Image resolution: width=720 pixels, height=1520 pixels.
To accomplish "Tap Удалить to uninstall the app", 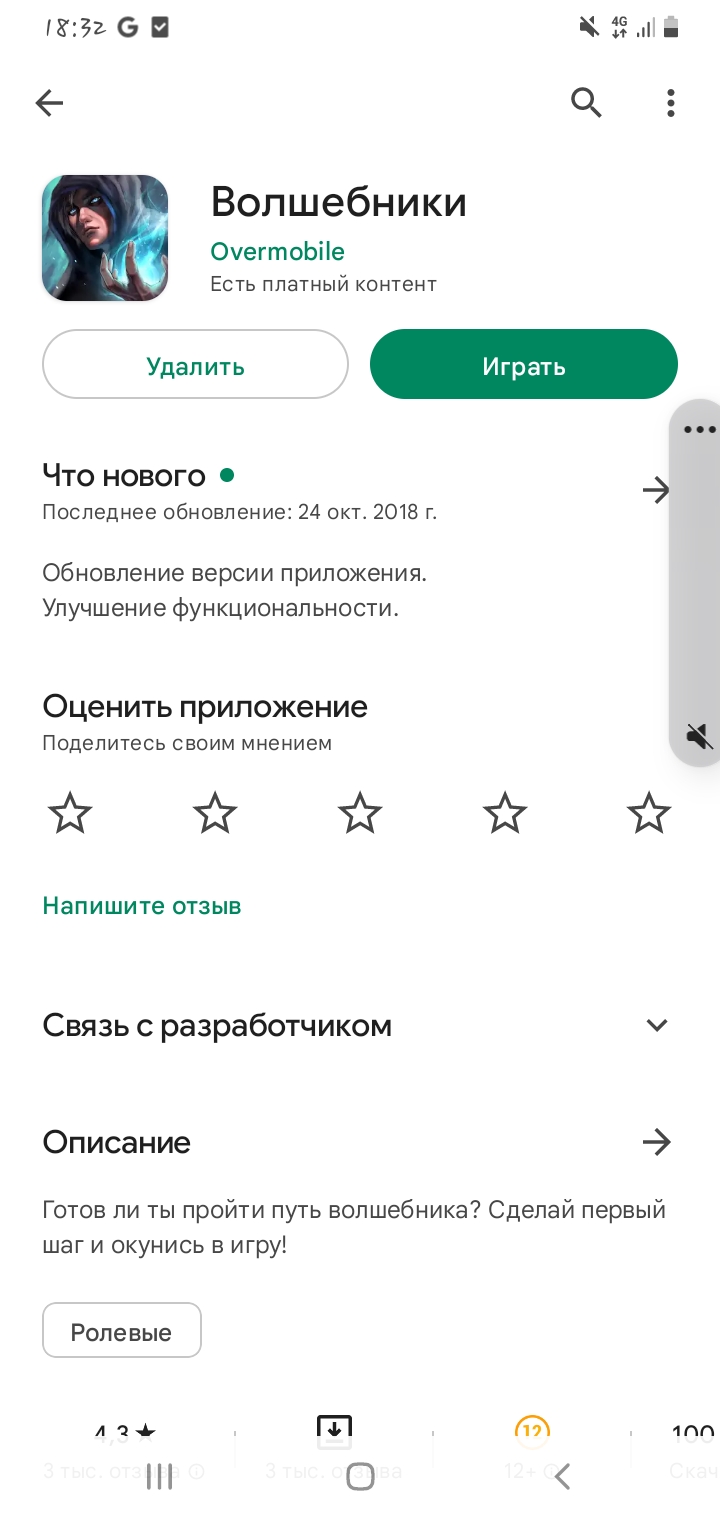I will (x=195, y=366).
